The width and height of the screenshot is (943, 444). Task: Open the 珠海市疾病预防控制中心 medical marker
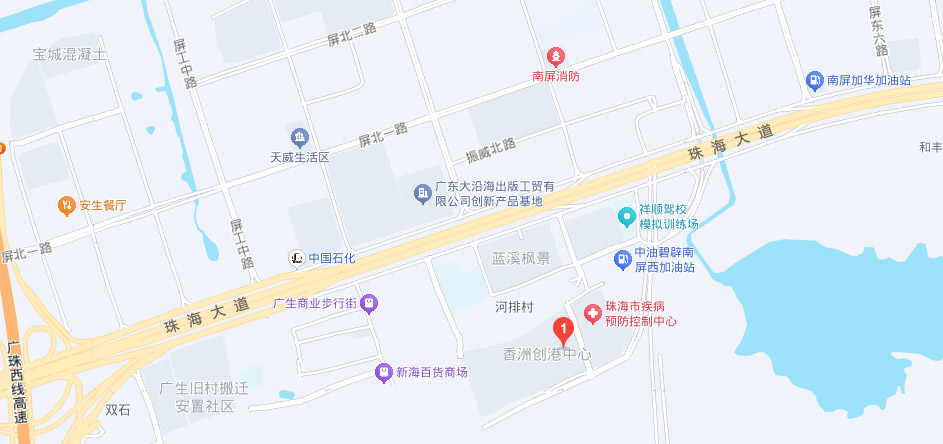coord(593,315)
